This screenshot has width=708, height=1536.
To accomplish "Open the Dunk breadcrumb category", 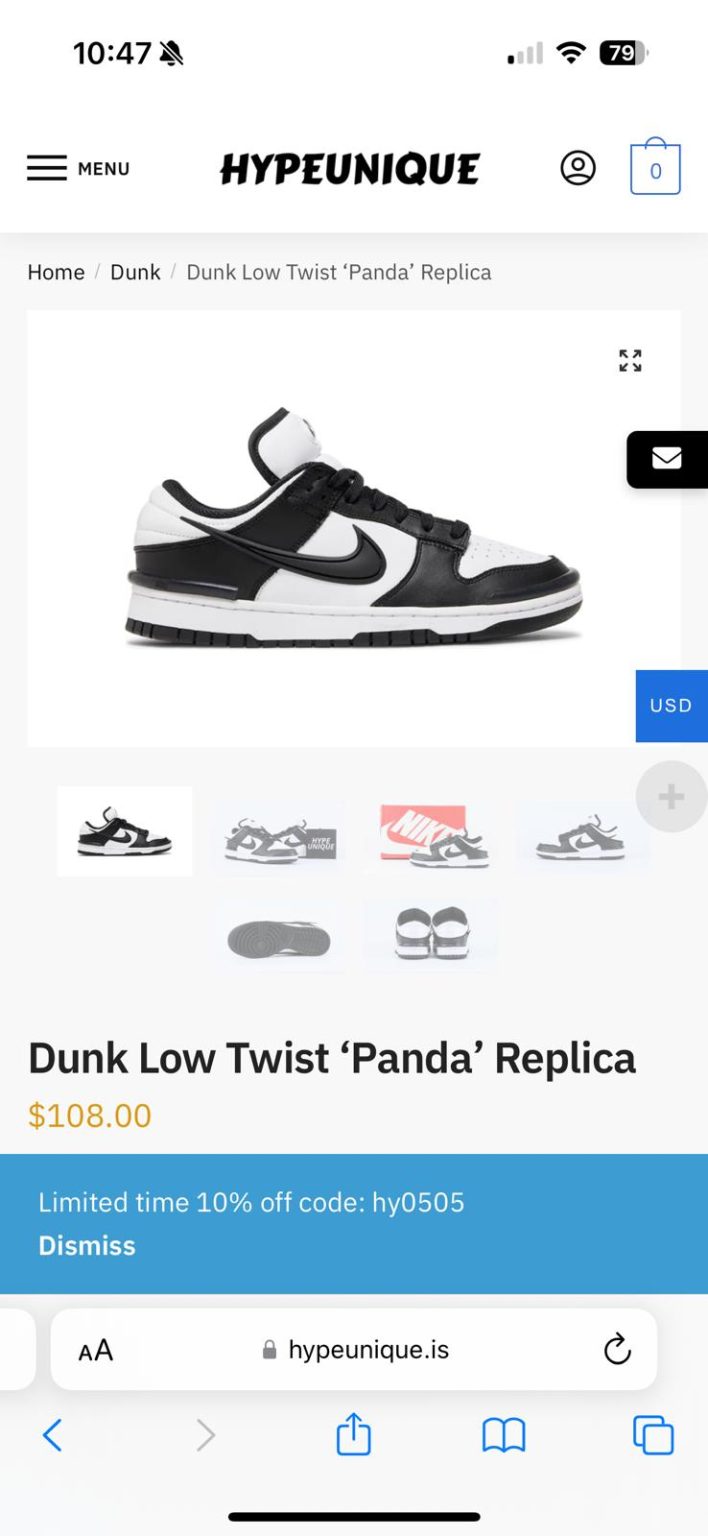I will 135,272.
